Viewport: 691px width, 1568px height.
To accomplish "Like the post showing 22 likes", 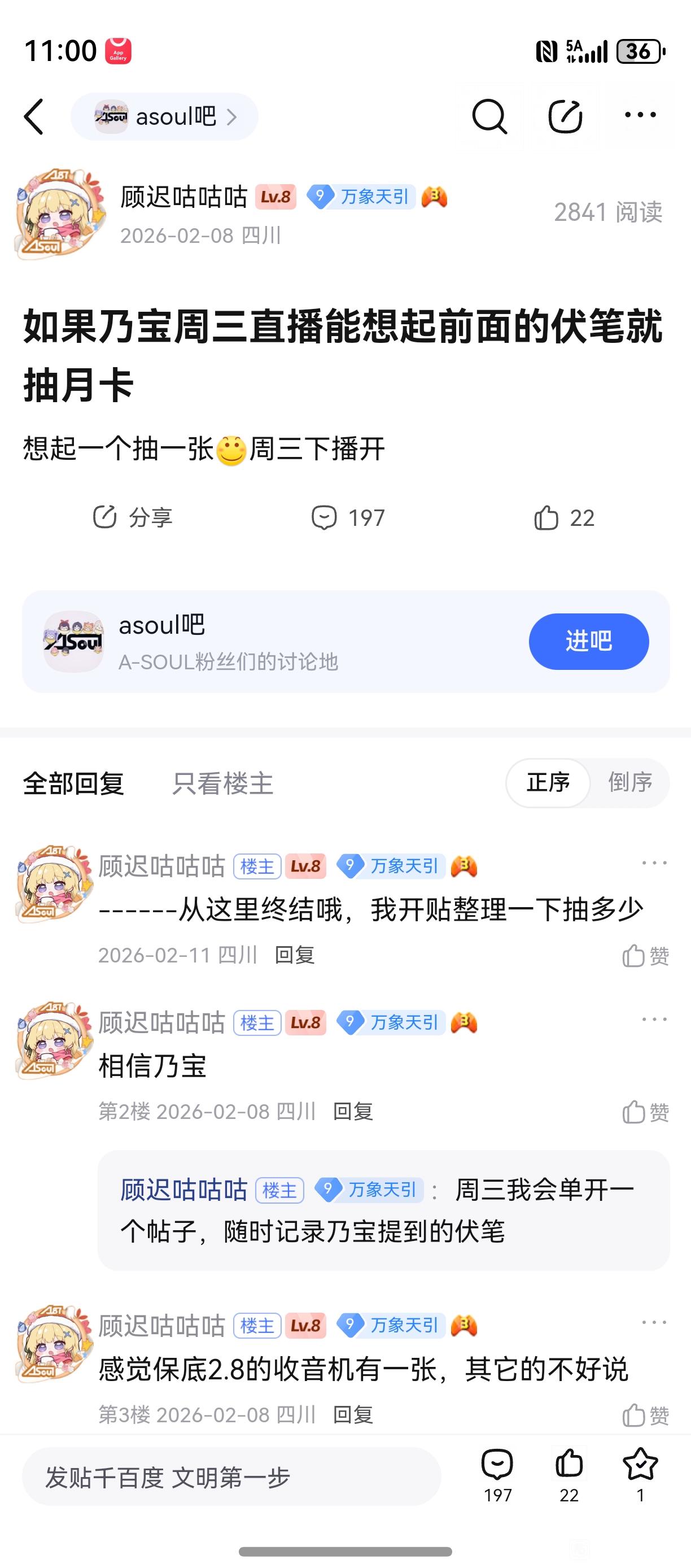I will [x=564, y=517].
